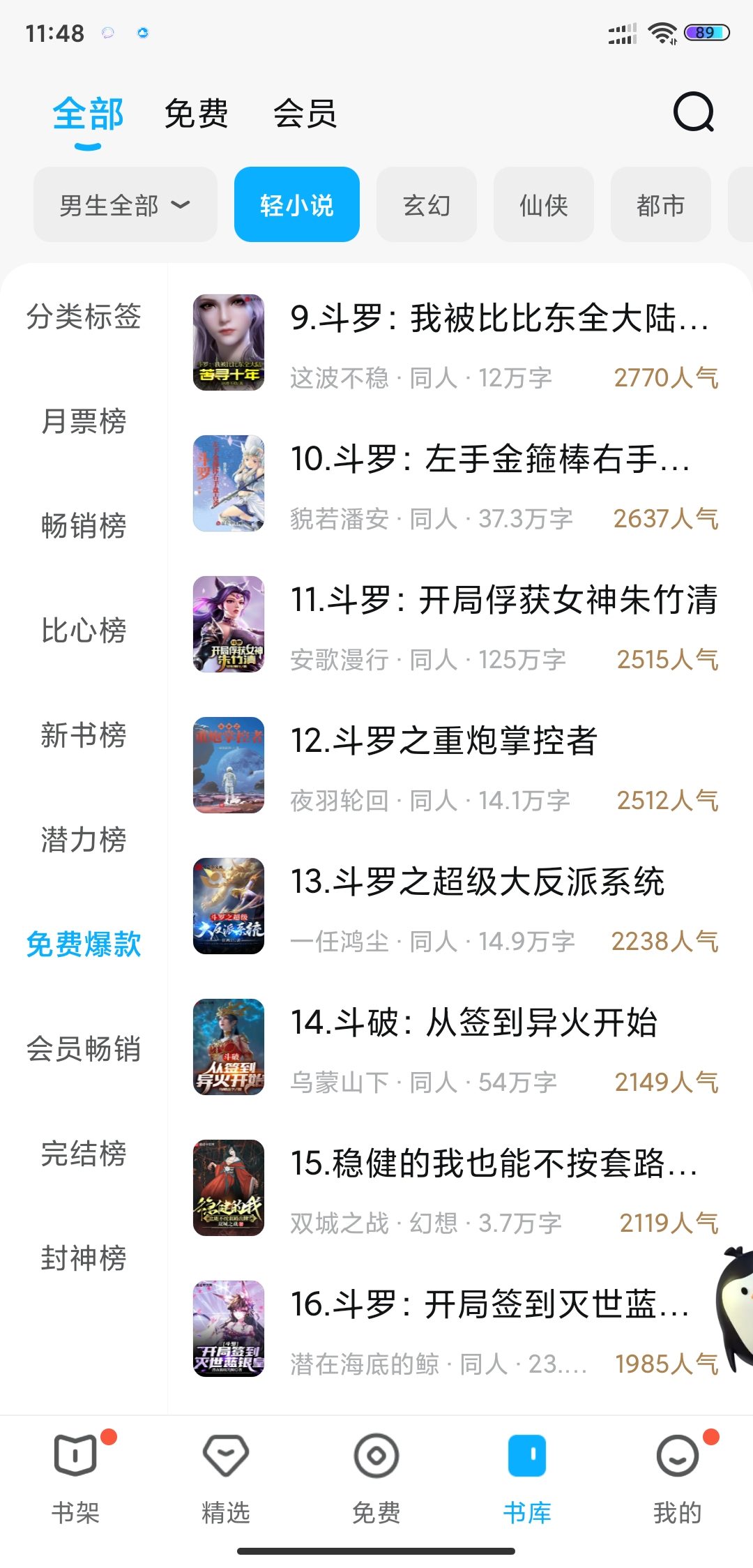Select the 玄幻 genre chip
The height and width of the screenshot is (1568, 753).
click(x=427, y=205)
